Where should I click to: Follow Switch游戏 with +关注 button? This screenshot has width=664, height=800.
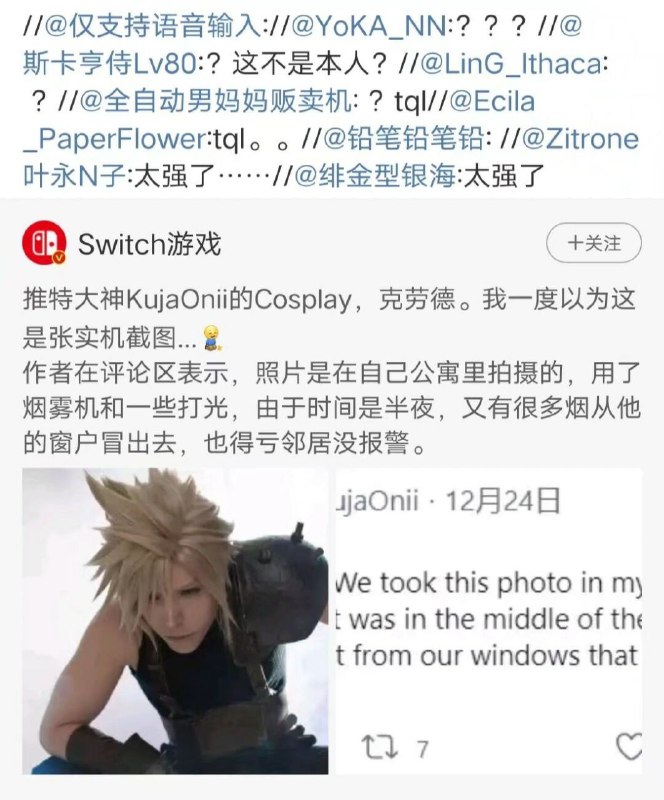[593, 243]
